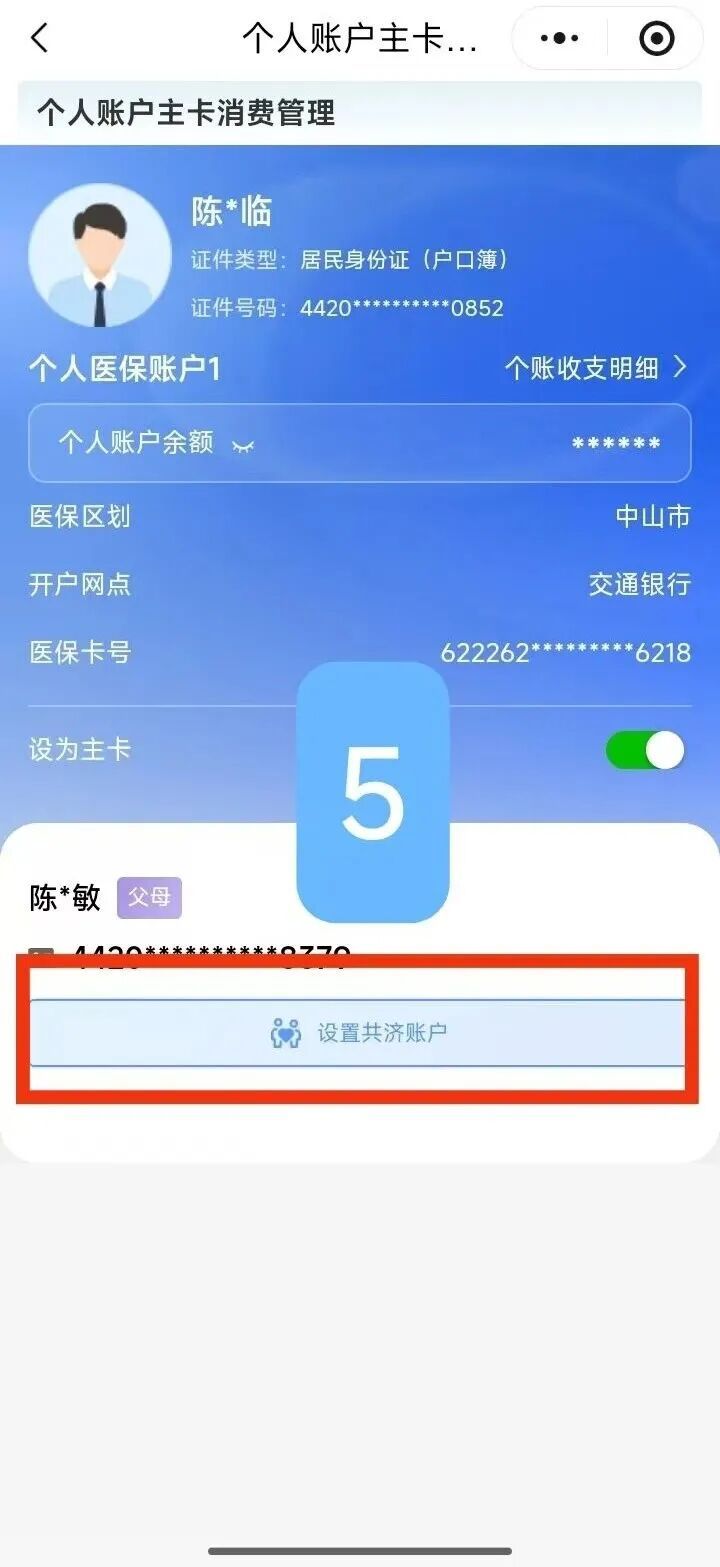Image resolution: width=720 pixels, height=1567 pixels.
Task: Tap the 设置共济账户 button
Action: coord(357,1033)
